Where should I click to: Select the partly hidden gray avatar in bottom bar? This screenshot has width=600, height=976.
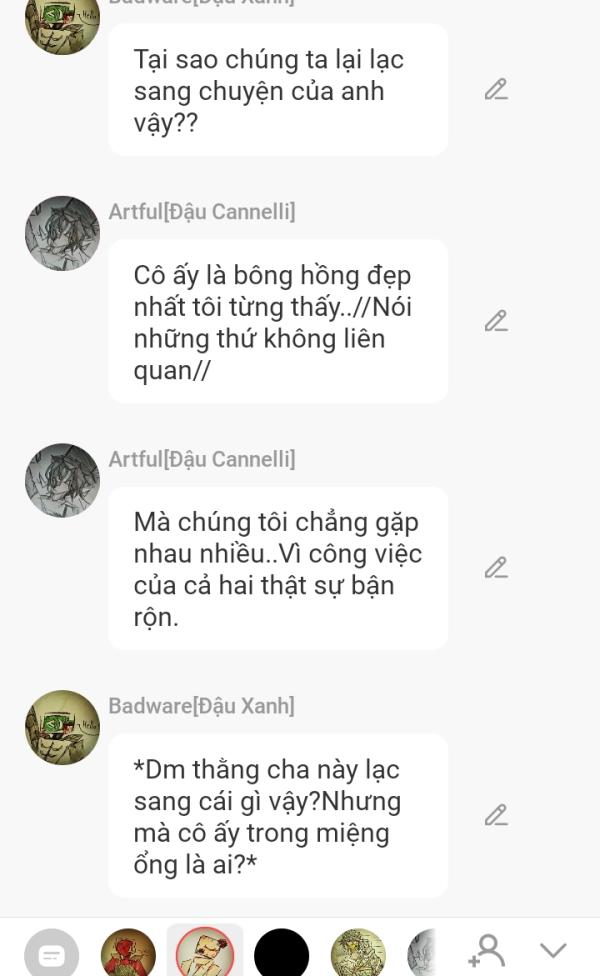click(422, 954)
